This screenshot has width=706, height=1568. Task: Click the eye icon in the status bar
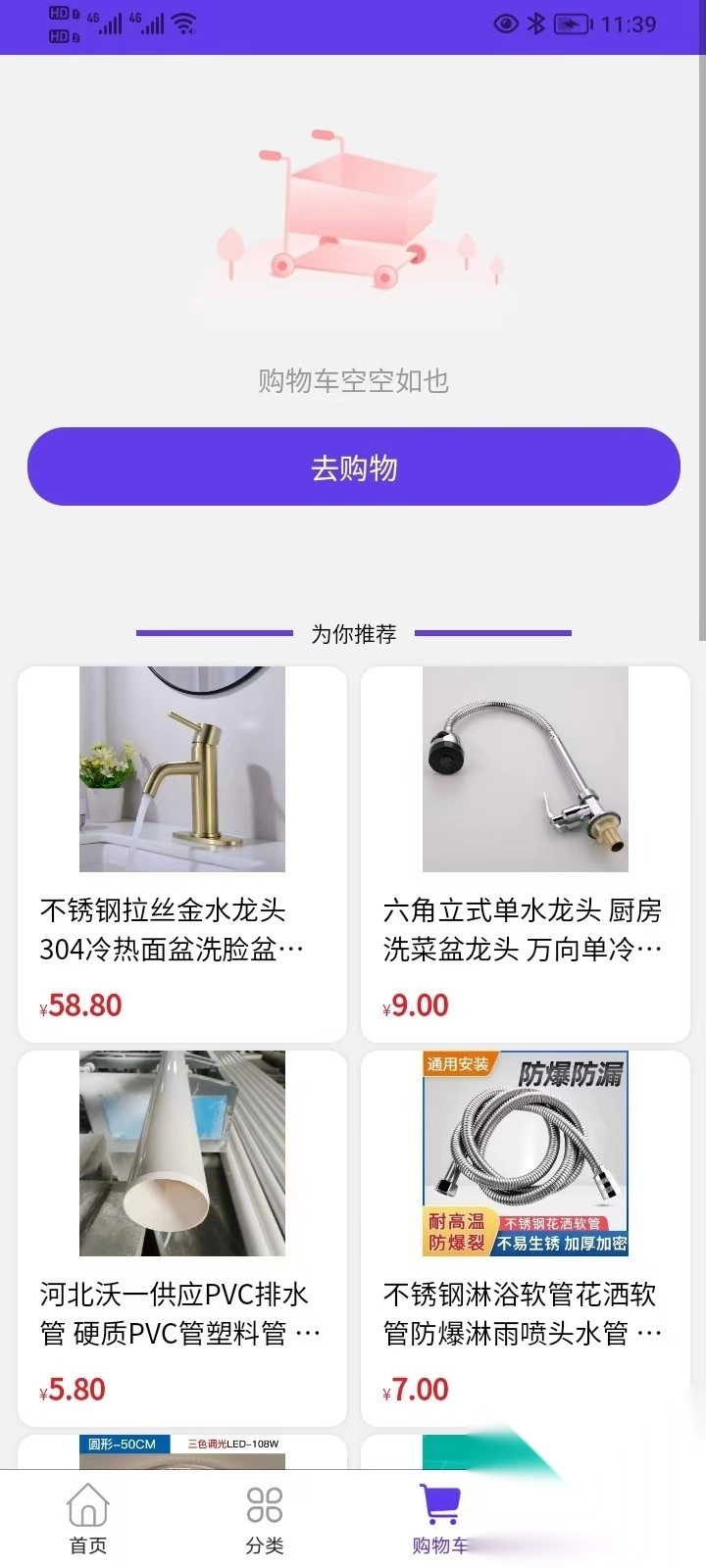(506, 24)
